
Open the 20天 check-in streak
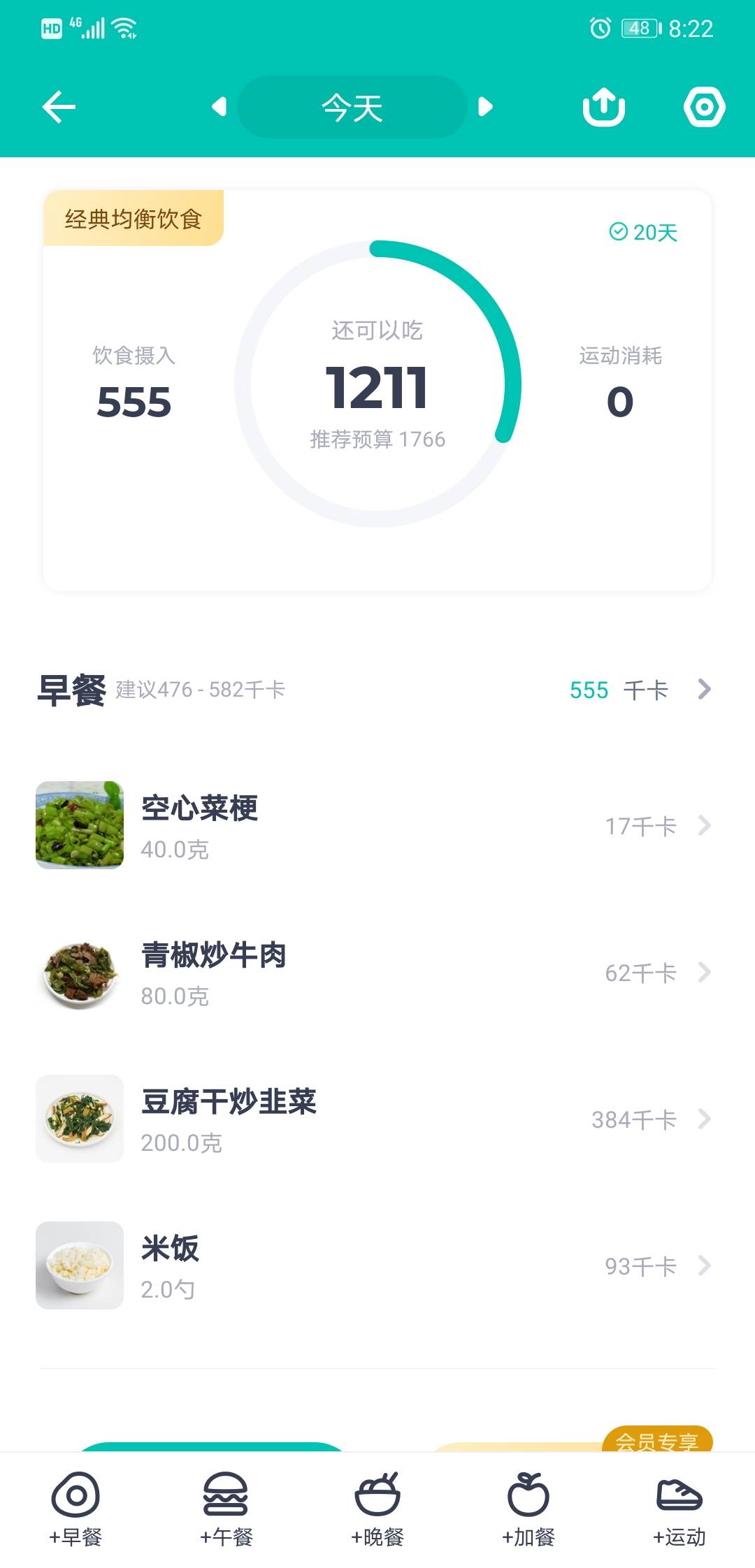click(x=644, y=232)
